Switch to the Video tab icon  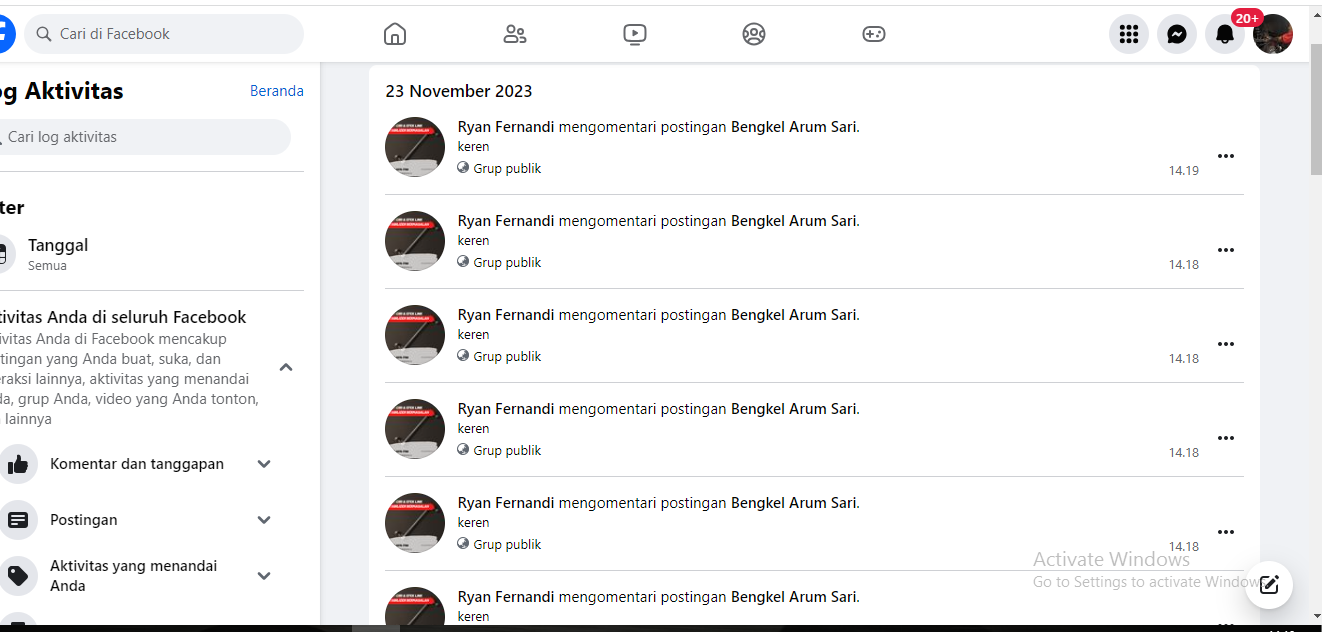pyautogui.click(x=634, y=34)
